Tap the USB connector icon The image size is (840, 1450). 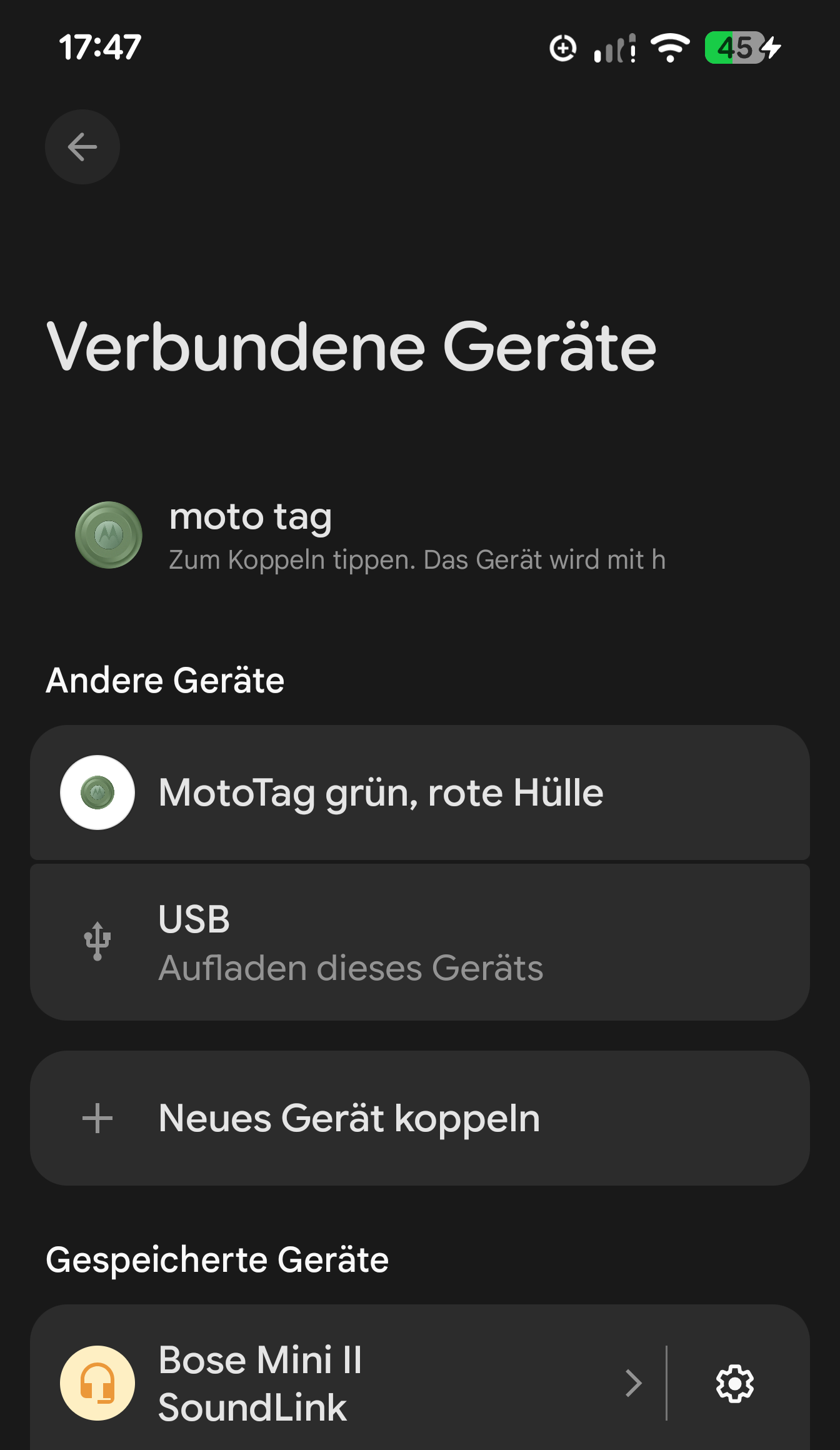click(96, 939)
